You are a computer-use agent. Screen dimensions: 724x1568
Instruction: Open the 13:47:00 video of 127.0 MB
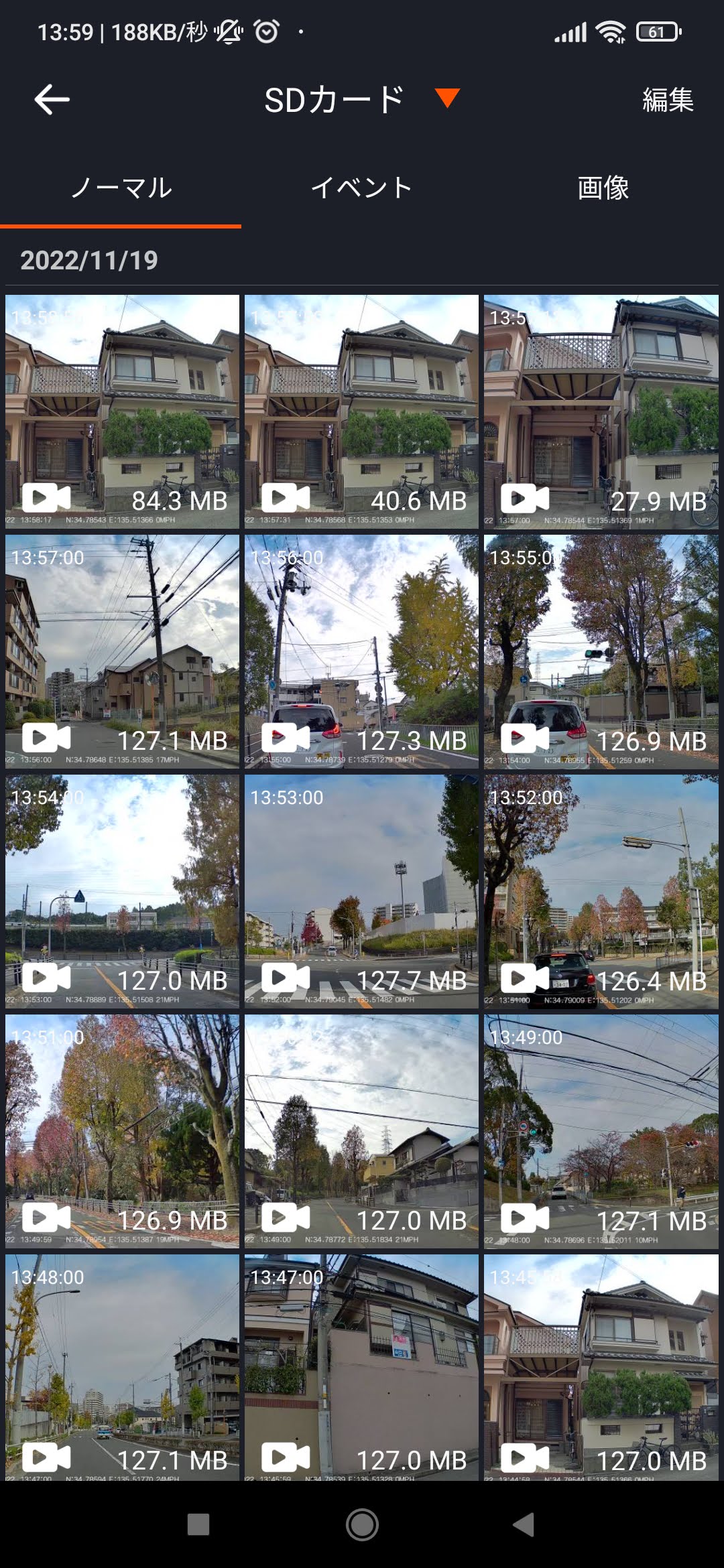[361, 1367]
